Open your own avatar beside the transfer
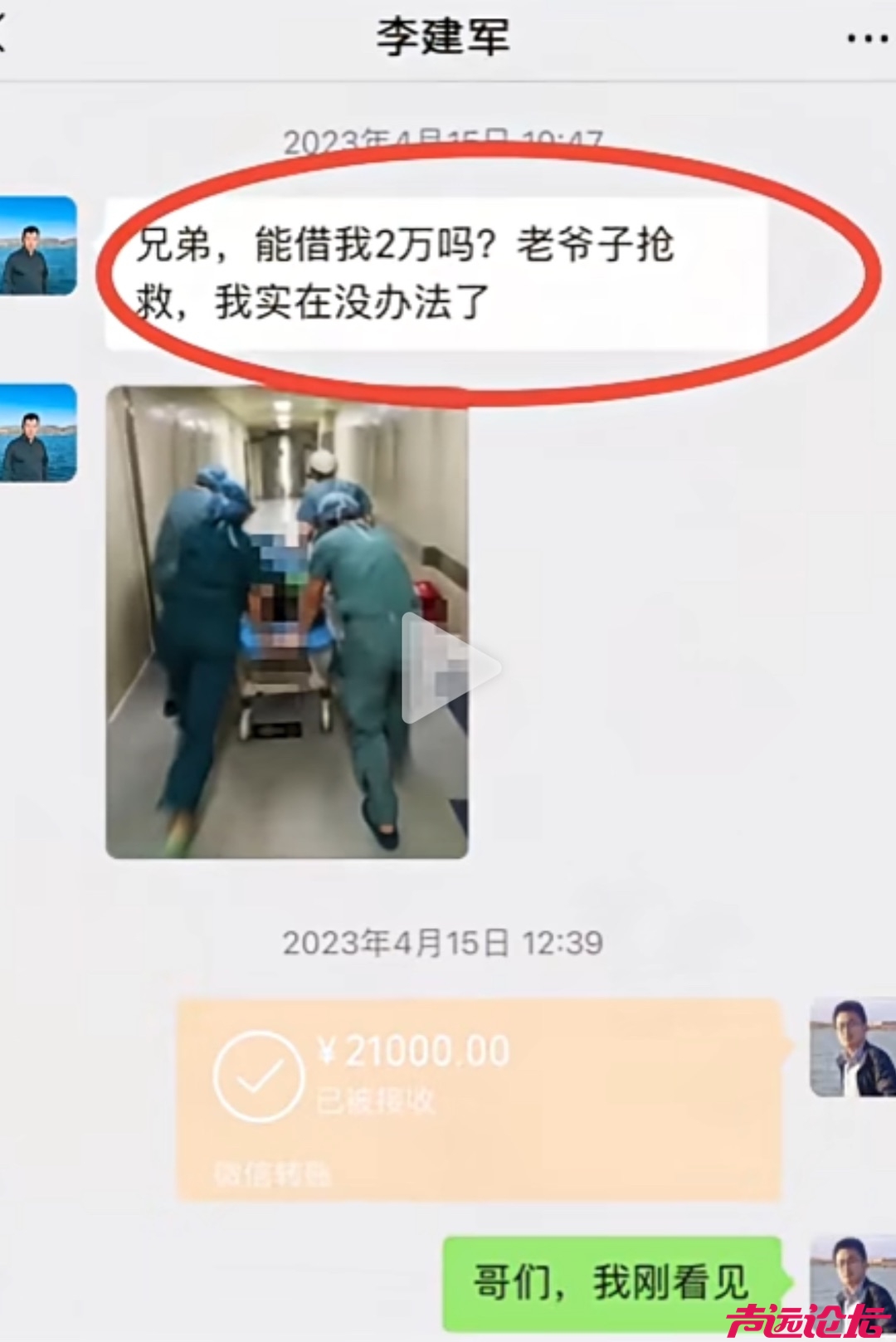 pyautogui.click(x=852, y=1047)
